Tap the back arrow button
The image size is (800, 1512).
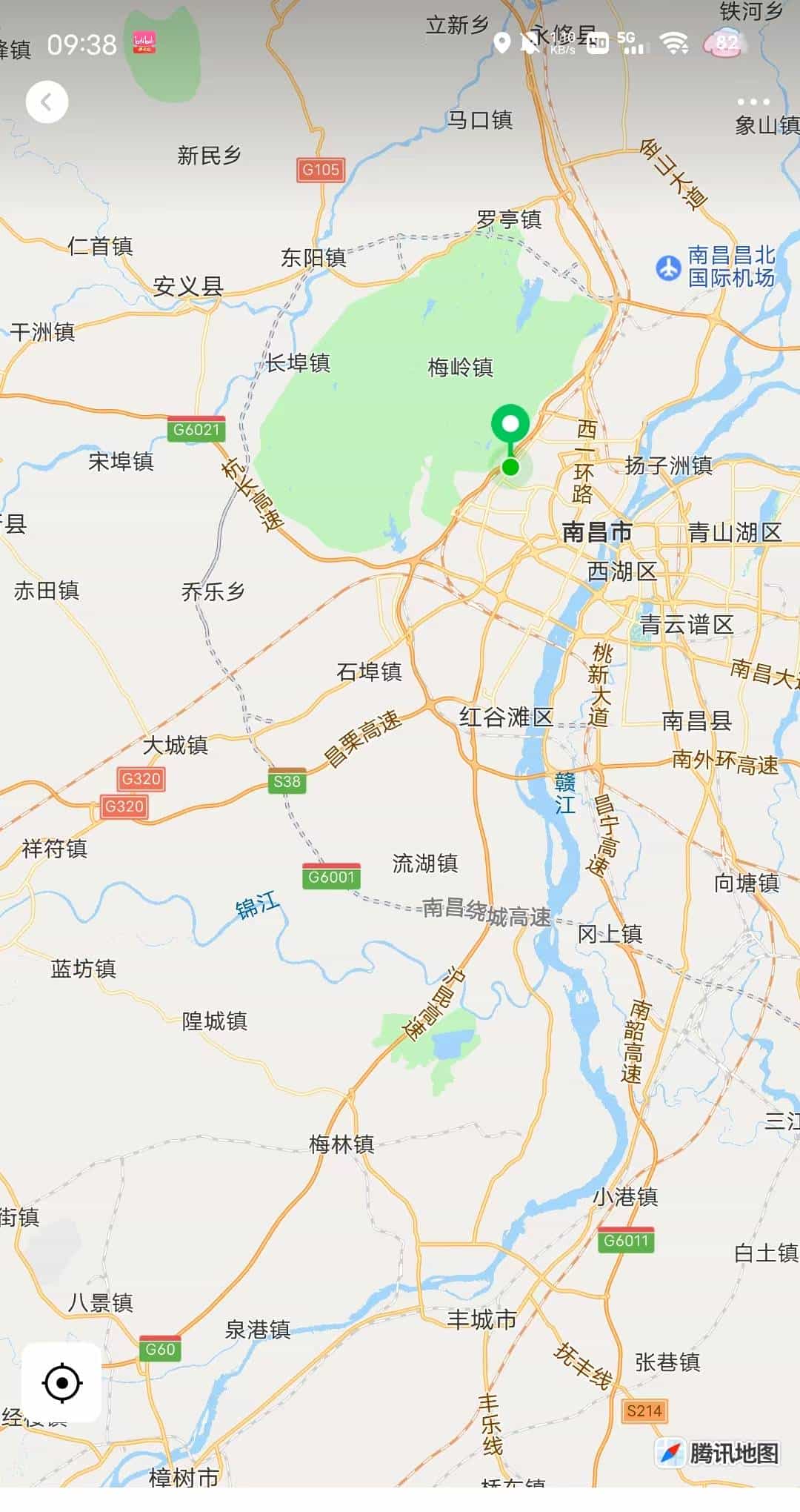(46, 102)
